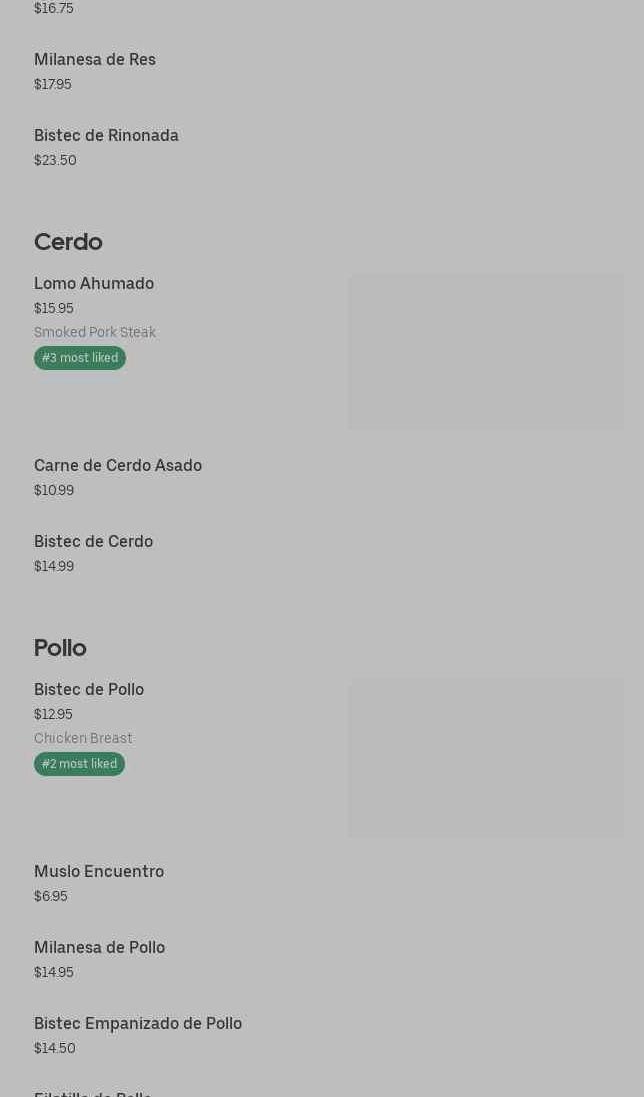
Task: Select Bistec de Rinonada dish
Action: click(x=106, y=136)
